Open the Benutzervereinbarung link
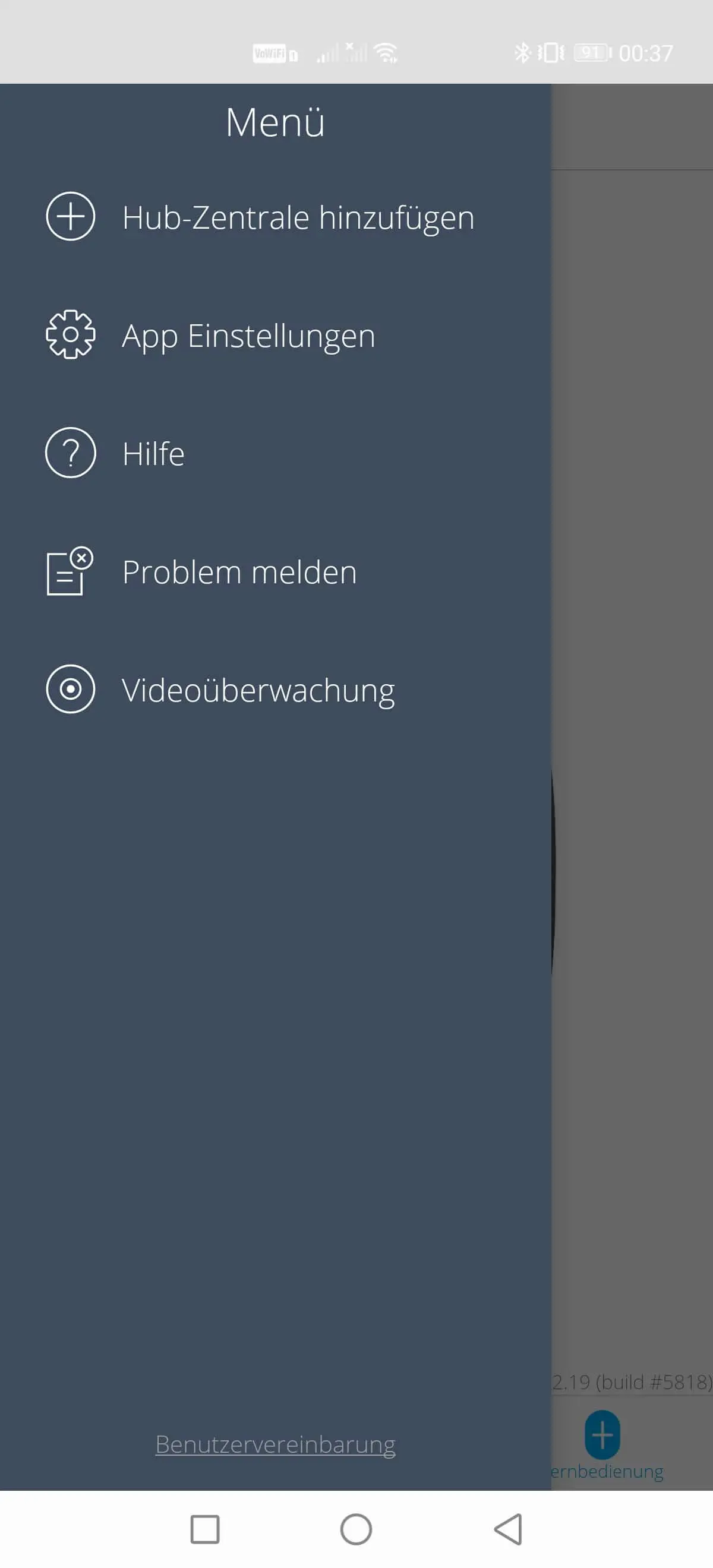713x1568 pixels. pos(275,1444)
